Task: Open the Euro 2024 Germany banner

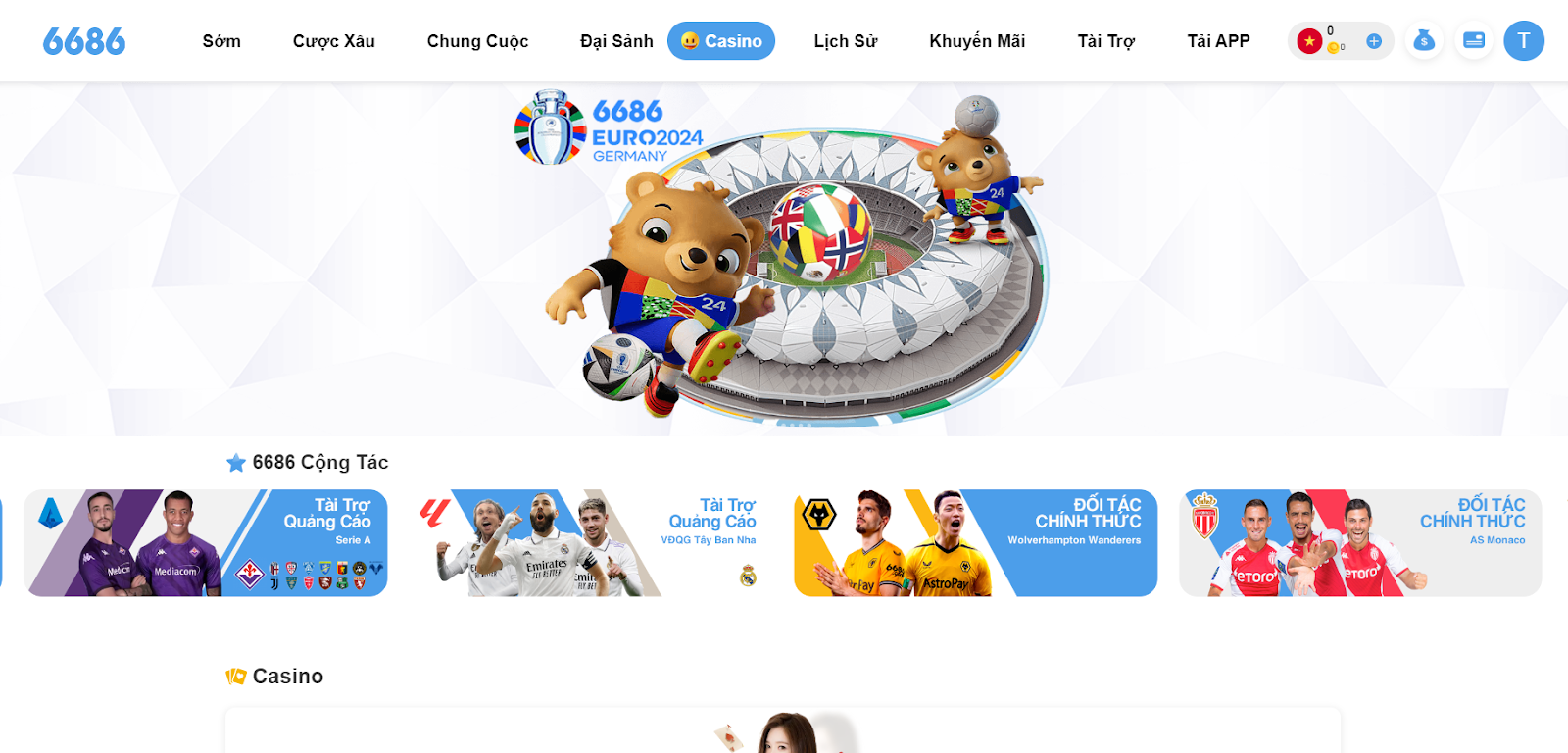Action: click(x=784, y=260)
